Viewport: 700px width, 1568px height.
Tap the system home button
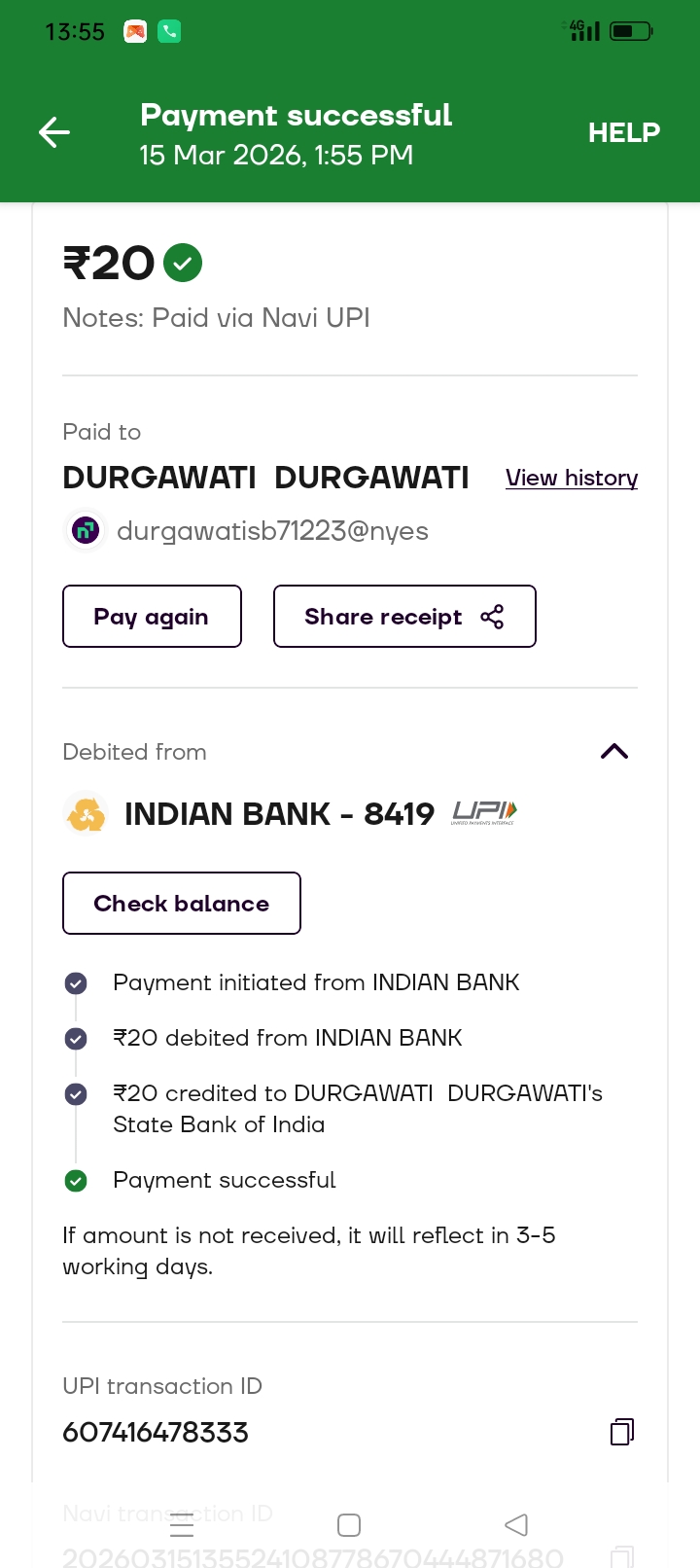coord(349,1524)
